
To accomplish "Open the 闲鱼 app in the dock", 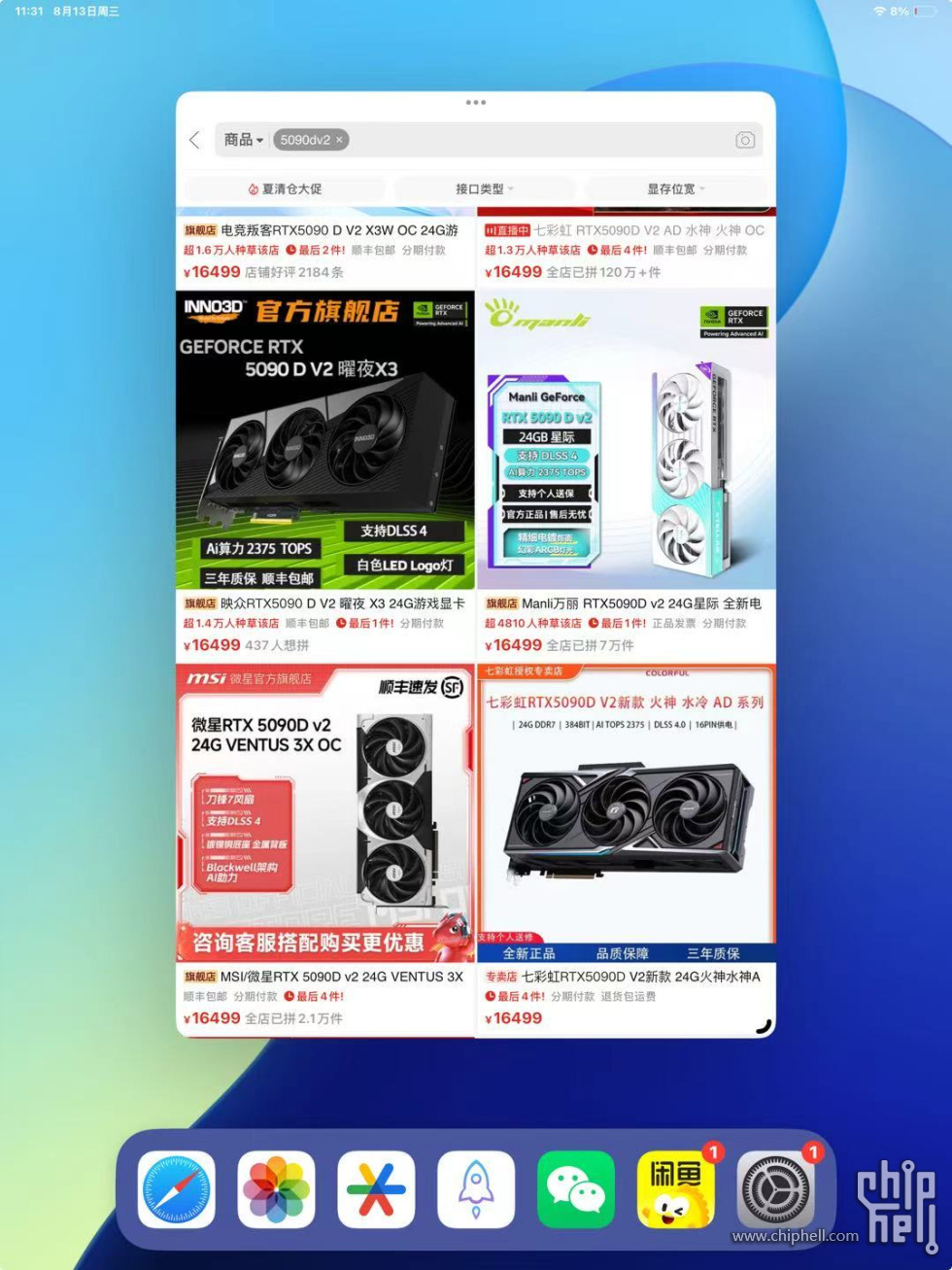I will pos(676,1189).
